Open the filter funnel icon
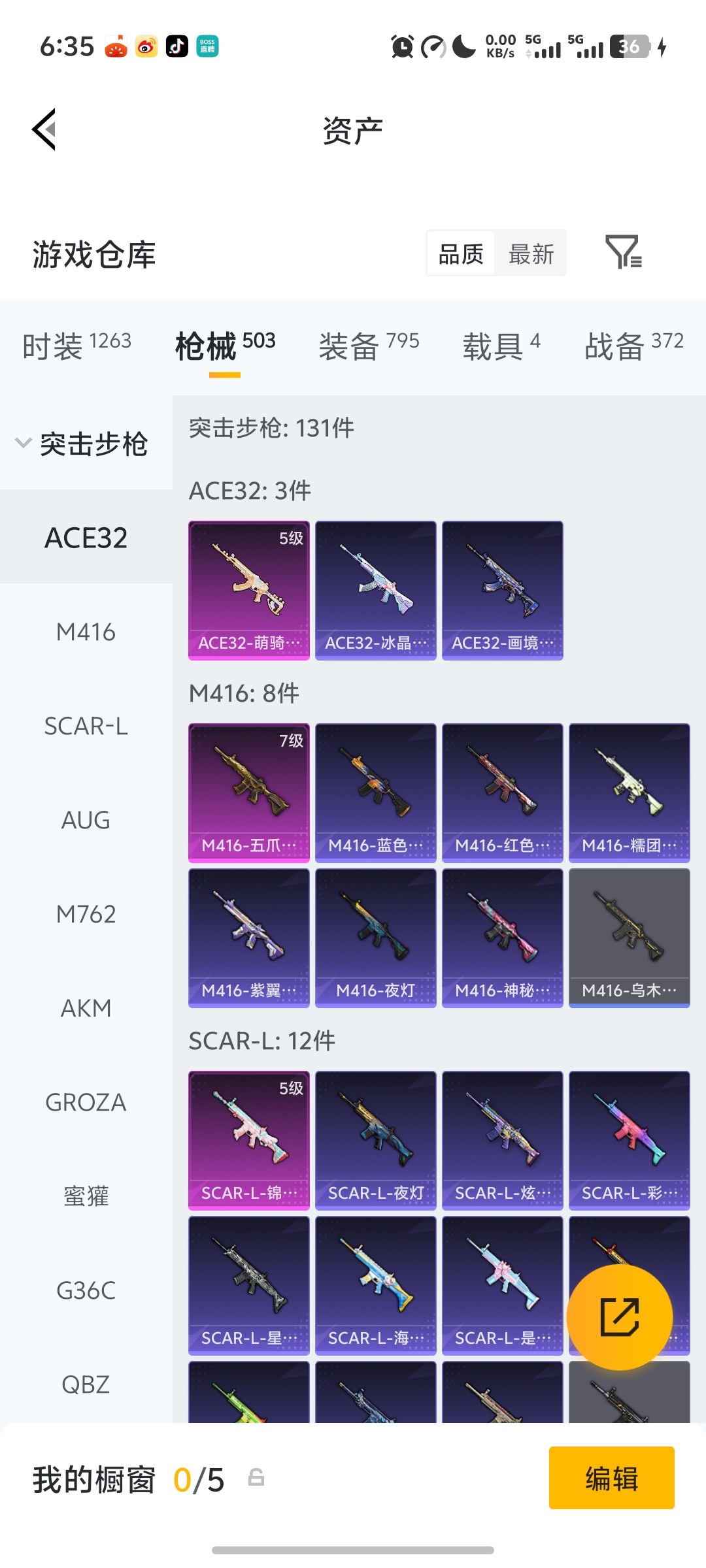 tap(623, 253)
